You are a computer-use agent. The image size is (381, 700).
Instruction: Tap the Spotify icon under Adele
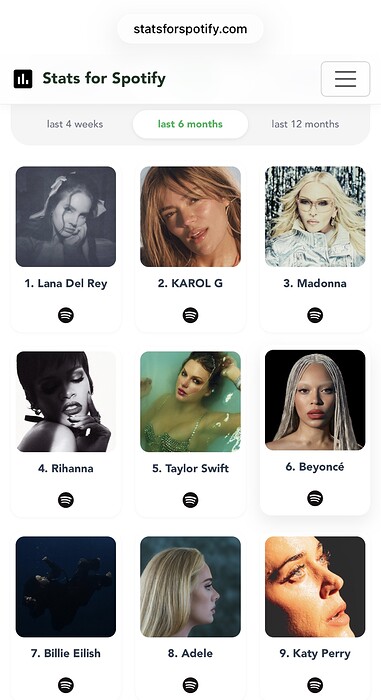pyautogui.click(x=190, y=685)
